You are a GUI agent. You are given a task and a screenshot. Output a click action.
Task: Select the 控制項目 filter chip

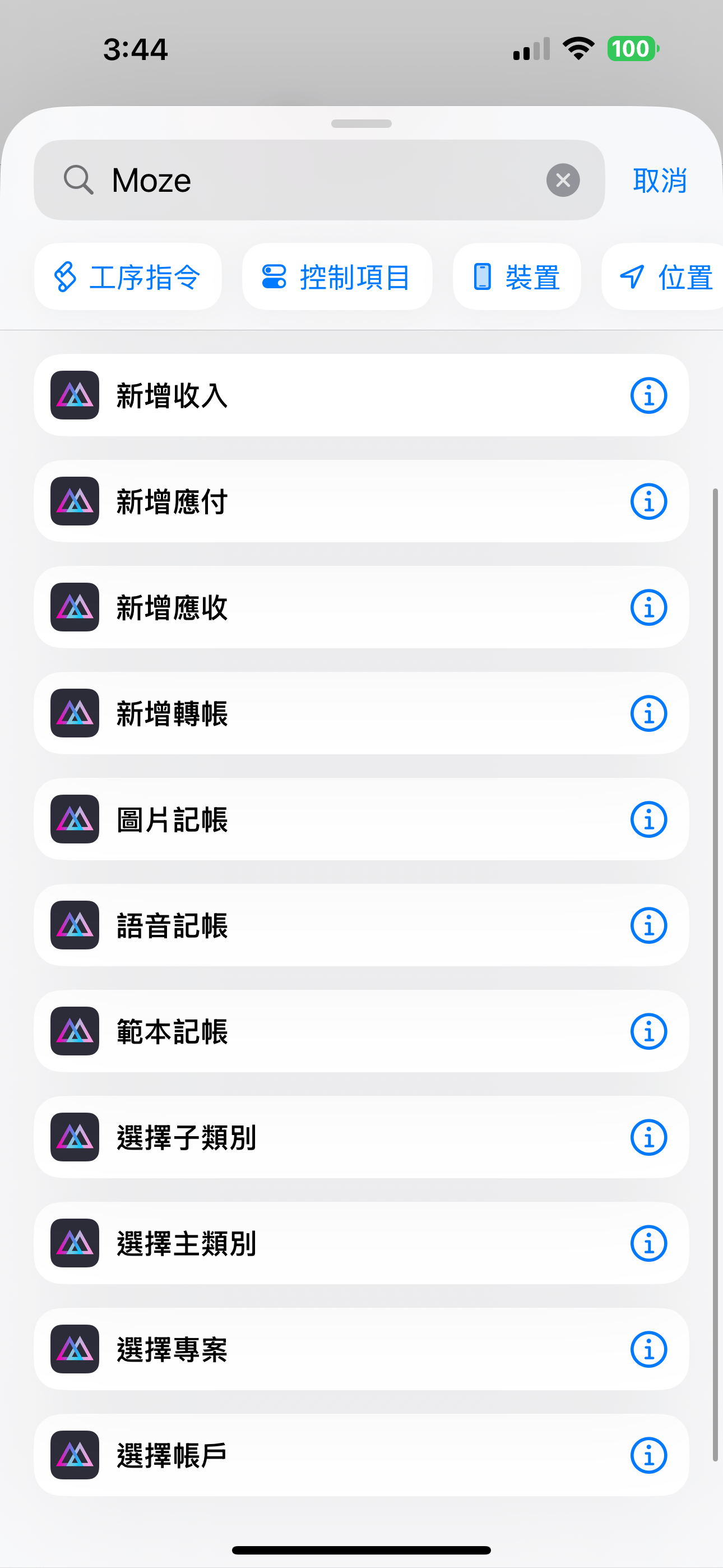point(336,277)
